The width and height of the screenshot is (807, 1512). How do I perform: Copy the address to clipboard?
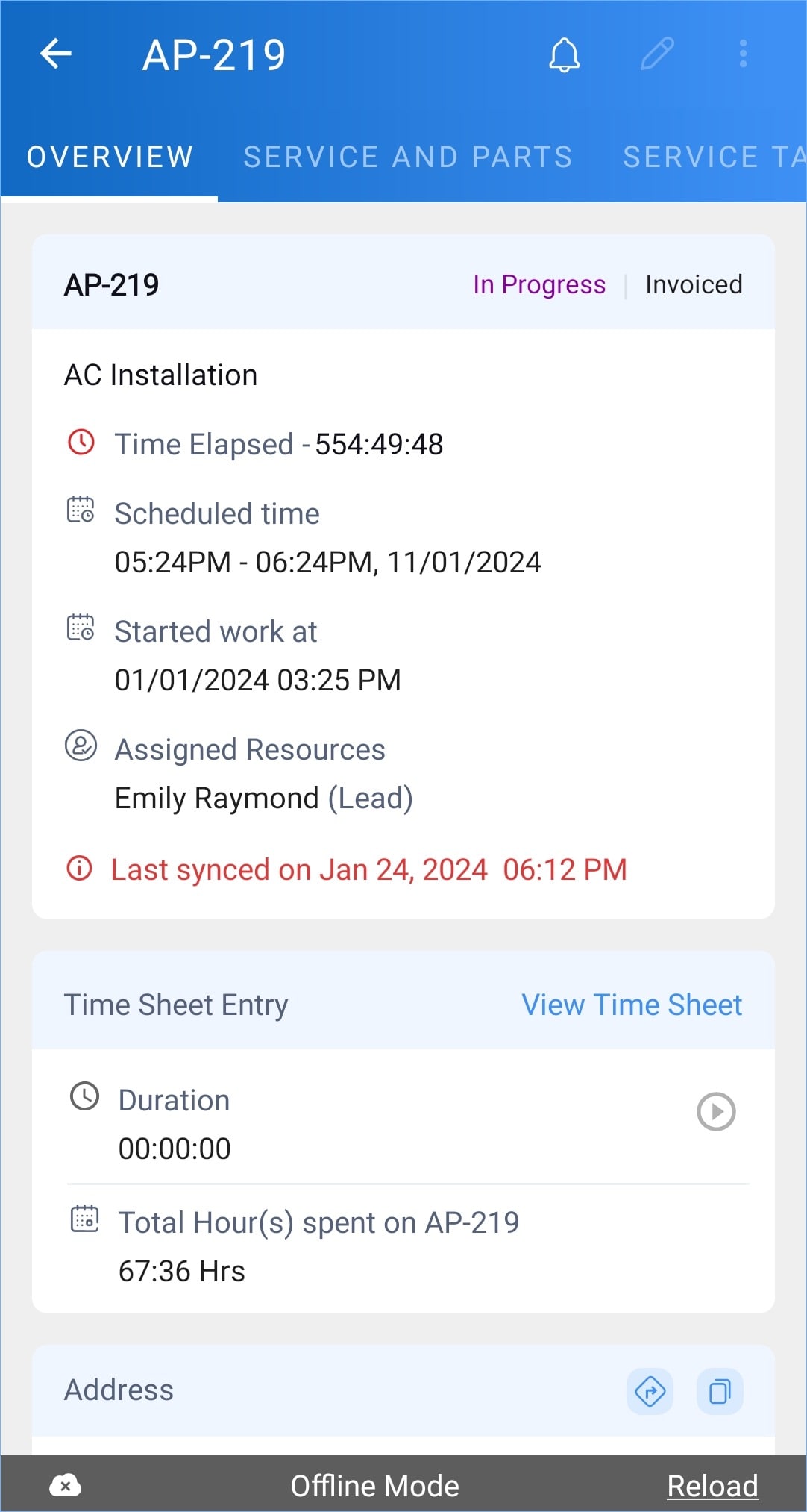click(720, 1391)
